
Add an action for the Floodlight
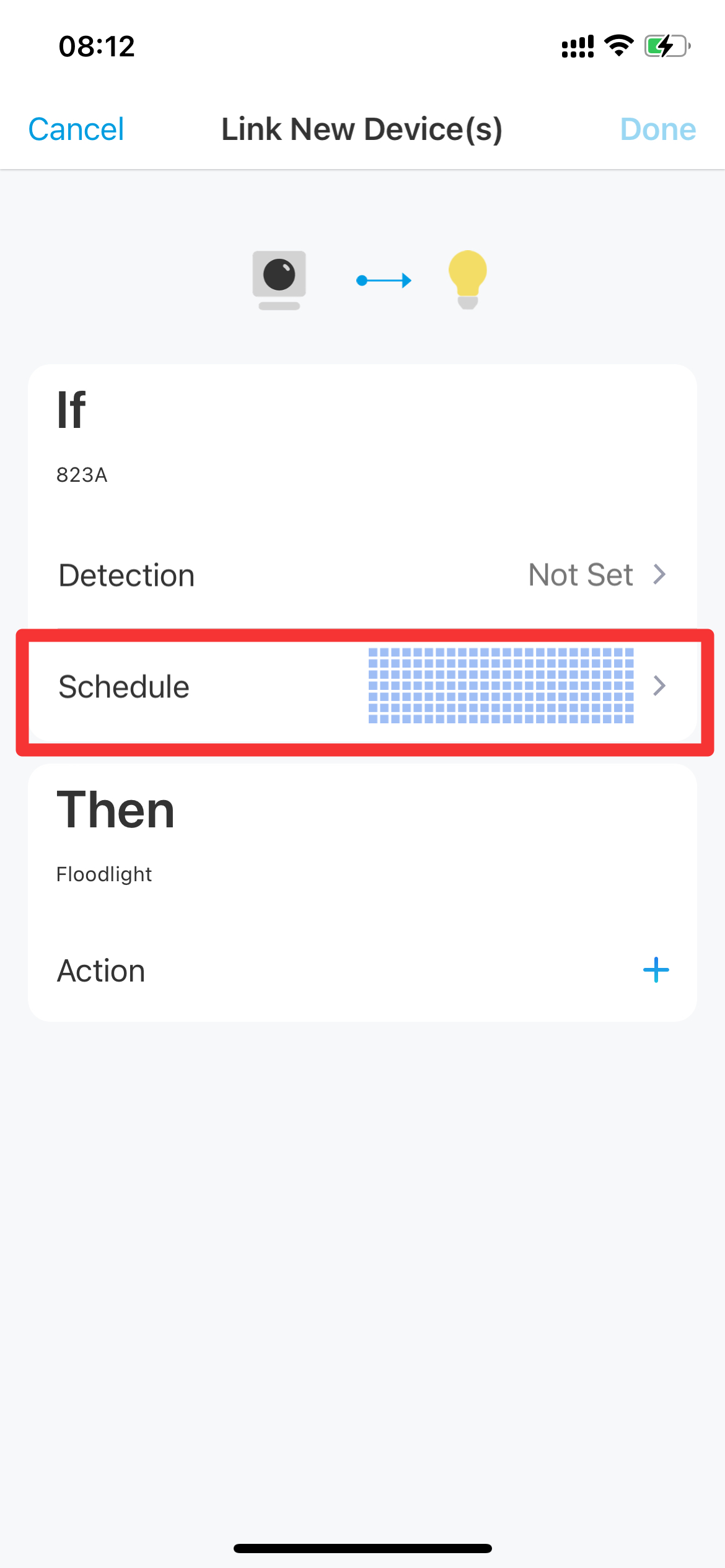click(x=656, y=970)
